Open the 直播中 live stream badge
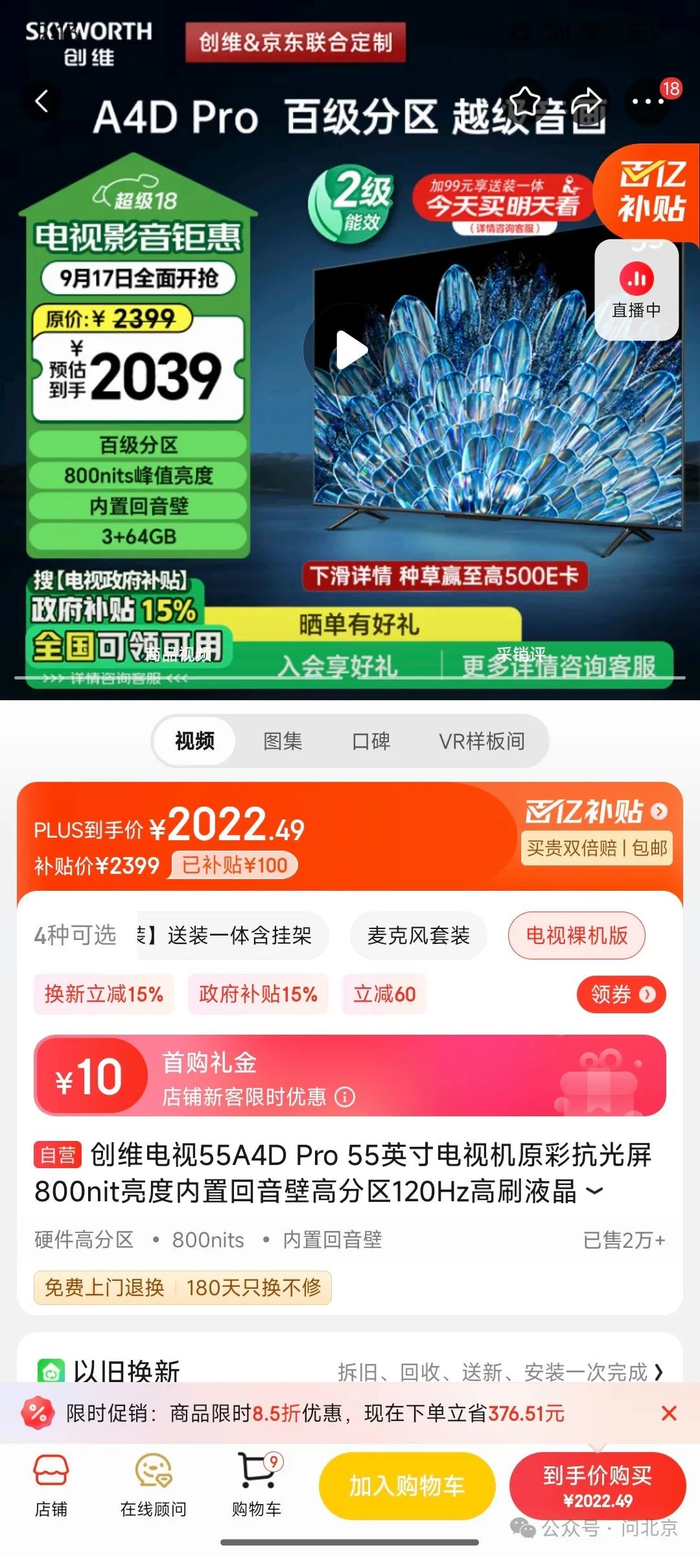Image resolution: width=700 pixels, height=1556 pixels. pos(637,291)
